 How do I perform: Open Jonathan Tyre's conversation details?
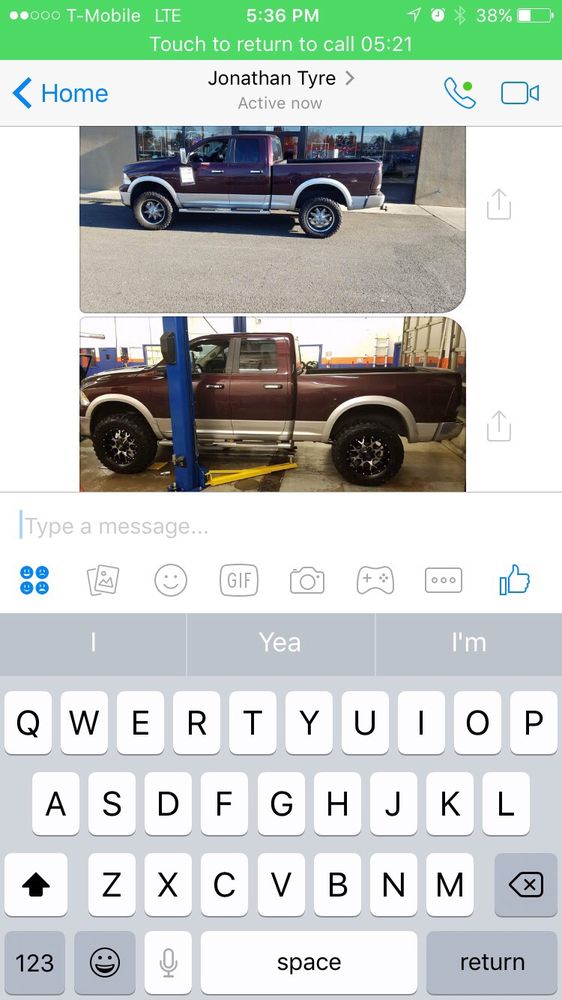[x=280, y=89]
